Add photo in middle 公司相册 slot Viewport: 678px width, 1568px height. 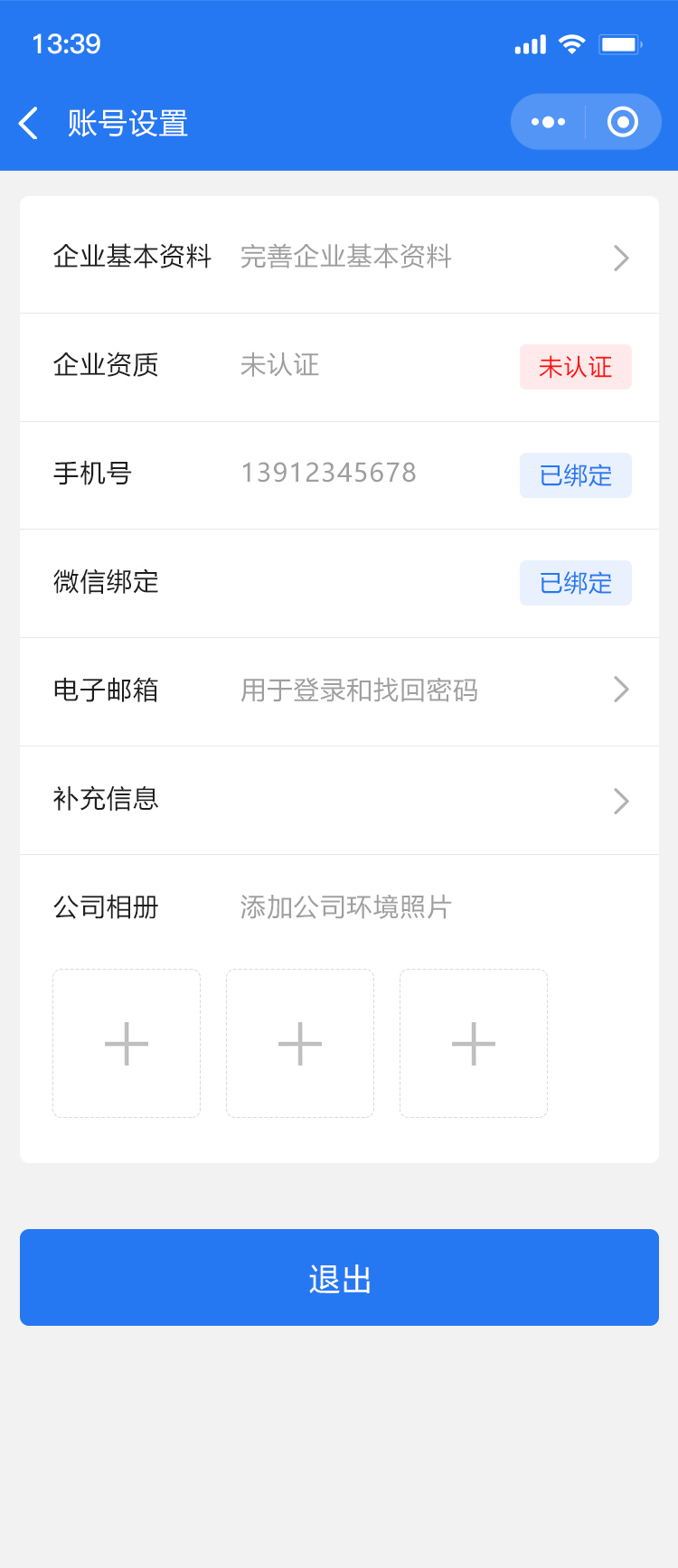click(300, 1044)
